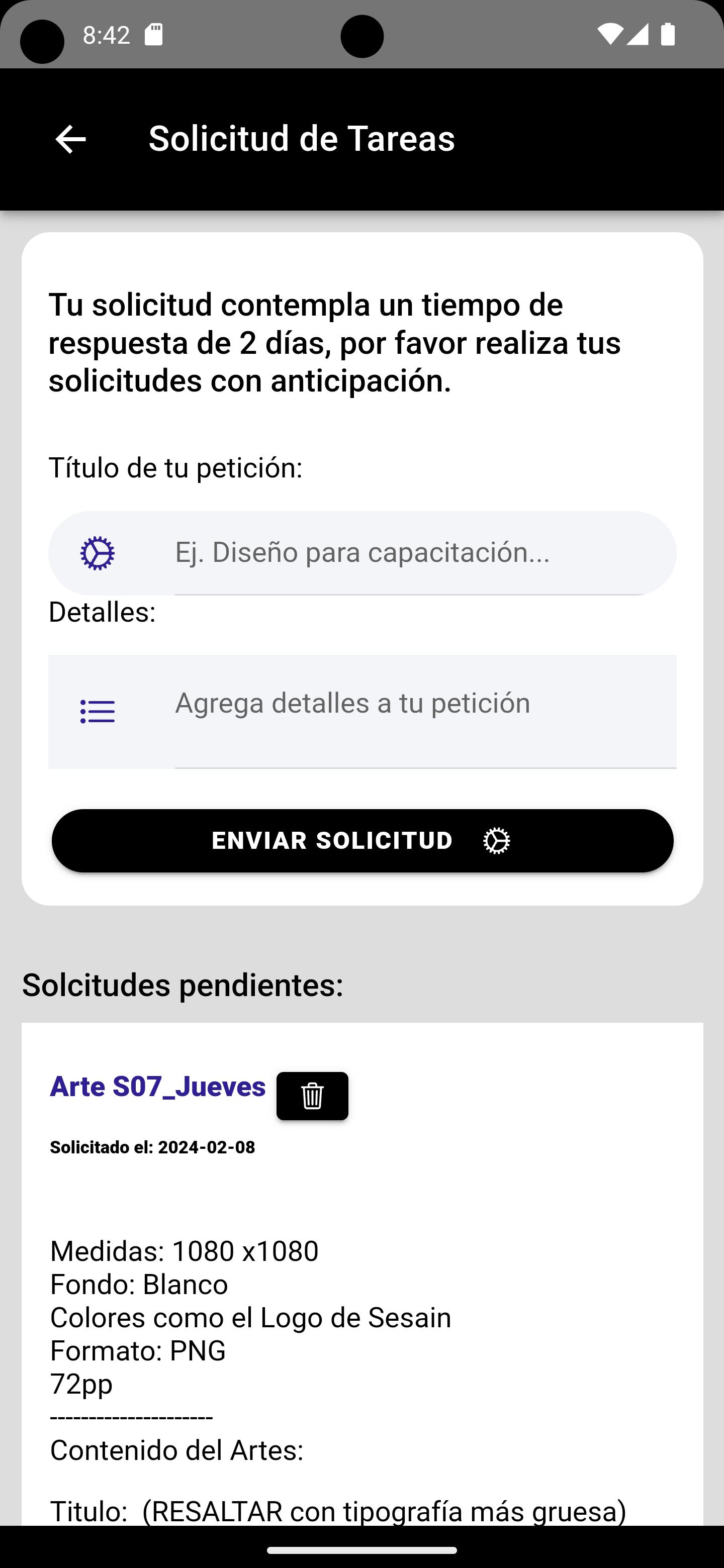The image size is (724, 1568).
Task: Go back using the arrow icon
Action: 70,139
